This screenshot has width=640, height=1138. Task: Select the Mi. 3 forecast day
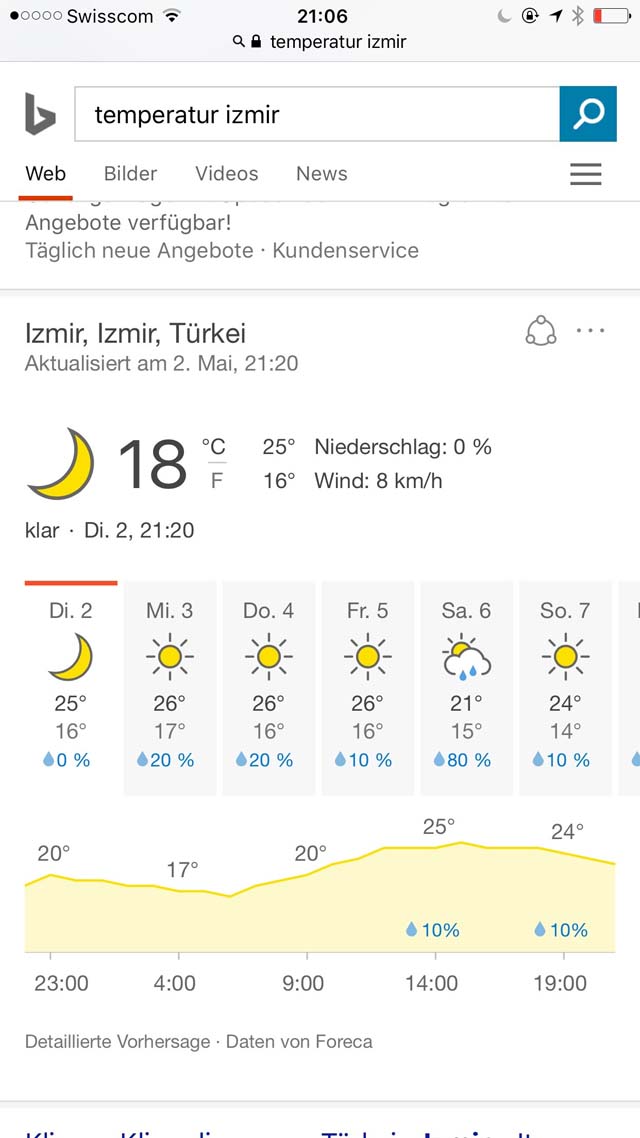pyautogui.click(x=170, y=688)
